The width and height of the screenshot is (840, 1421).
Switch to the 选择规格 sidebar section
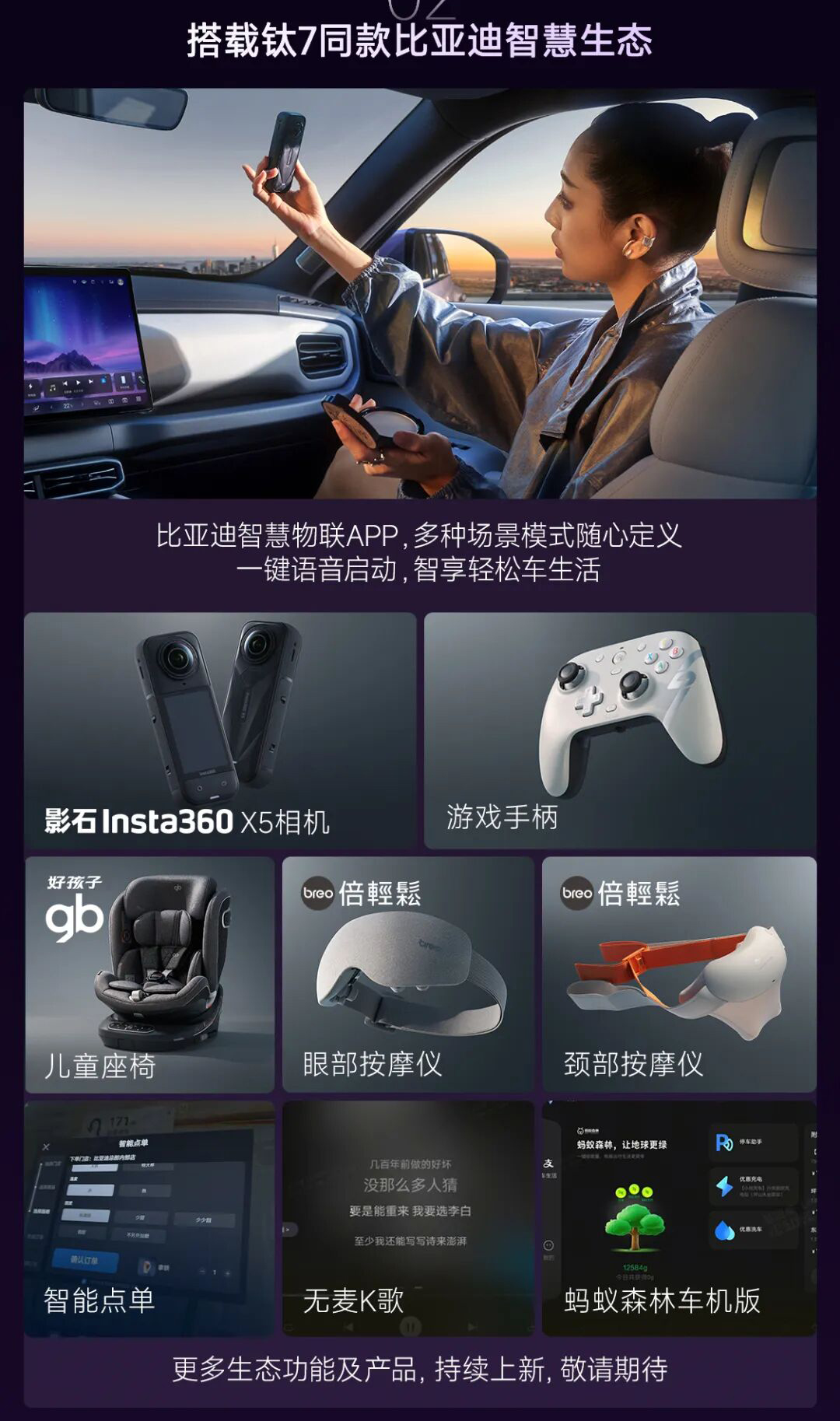41,1210
